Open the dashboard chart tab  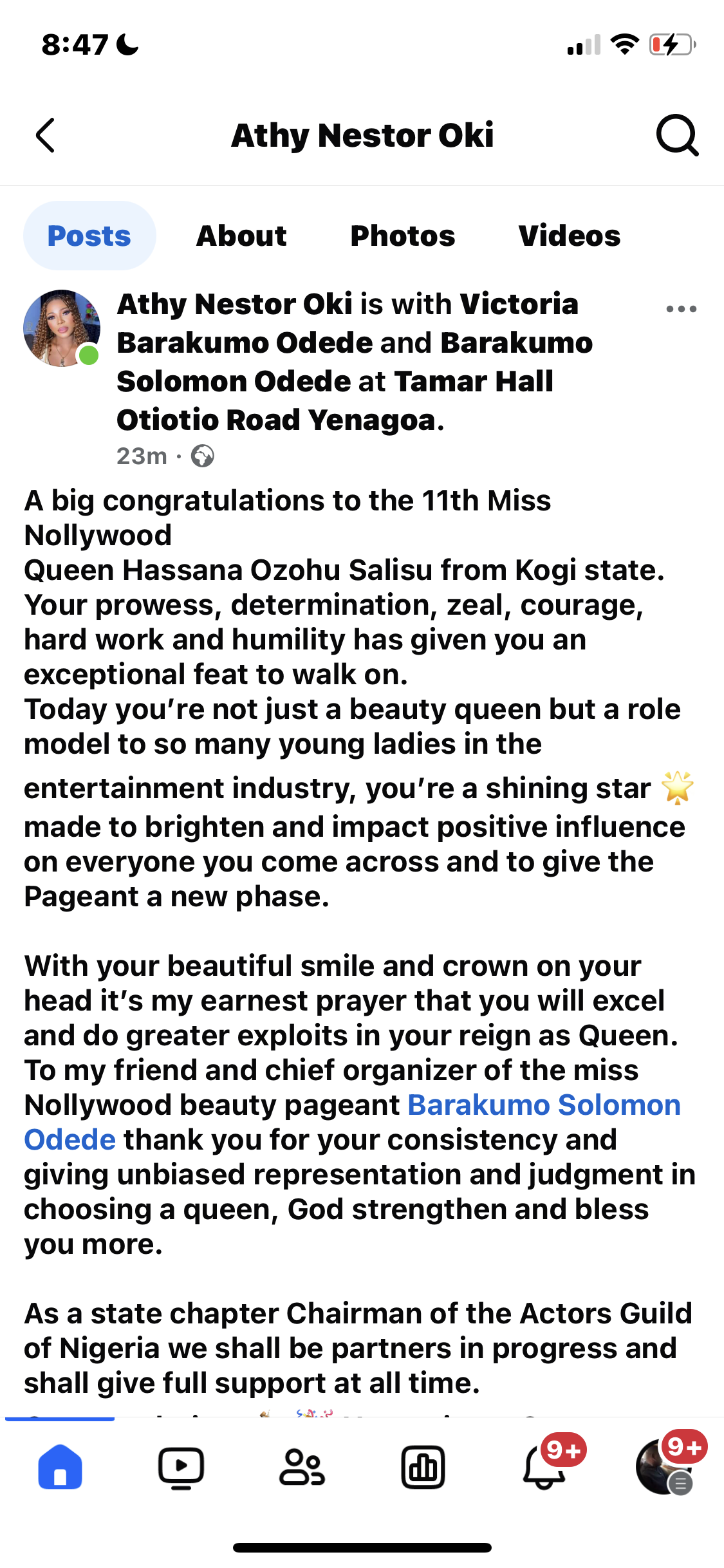423,1468
